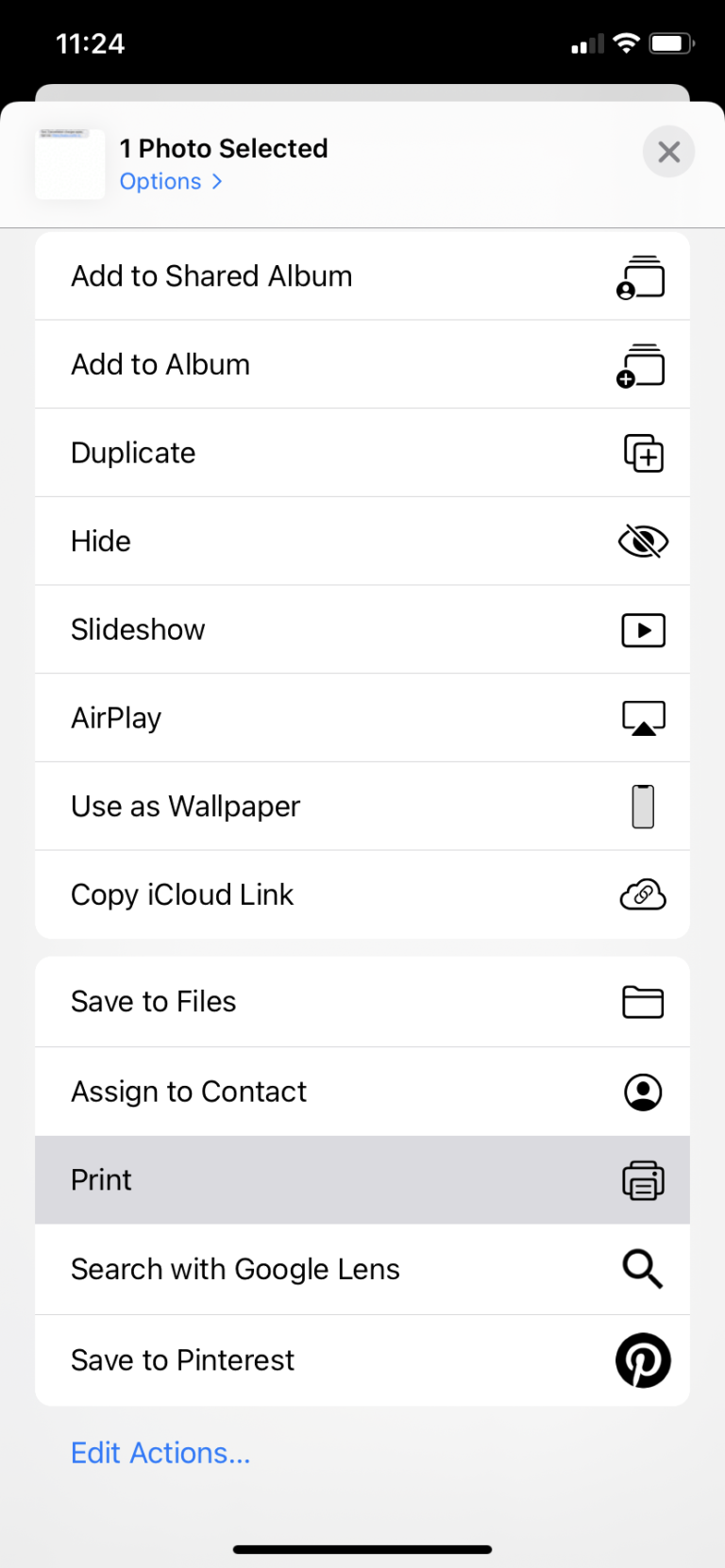Image resolution: width=725 pixels, height=1568 pixels.
Task: Tap the printer icon for Print
Action: 643,1179
